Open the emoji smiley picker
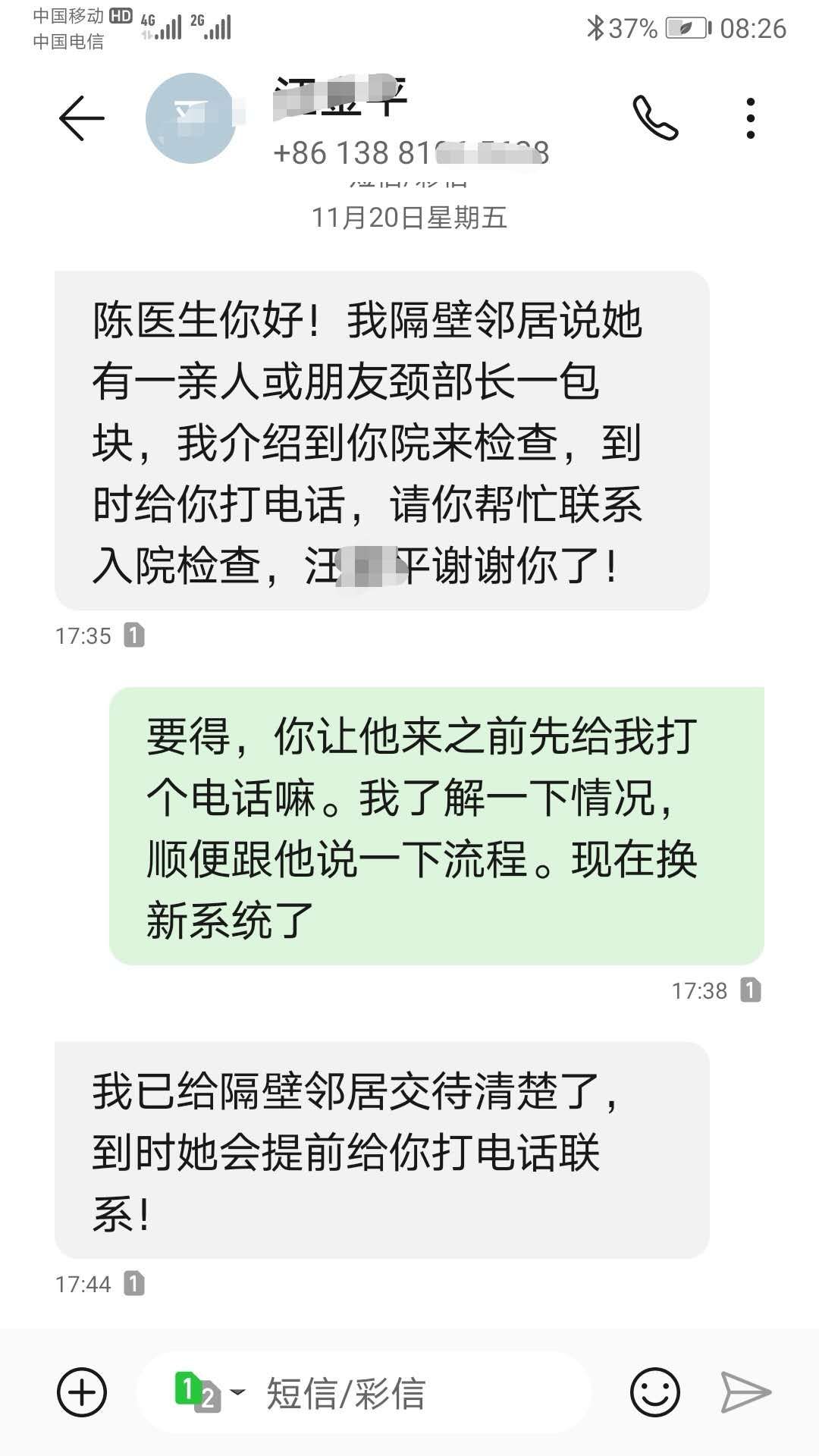 pos(654,1392)
